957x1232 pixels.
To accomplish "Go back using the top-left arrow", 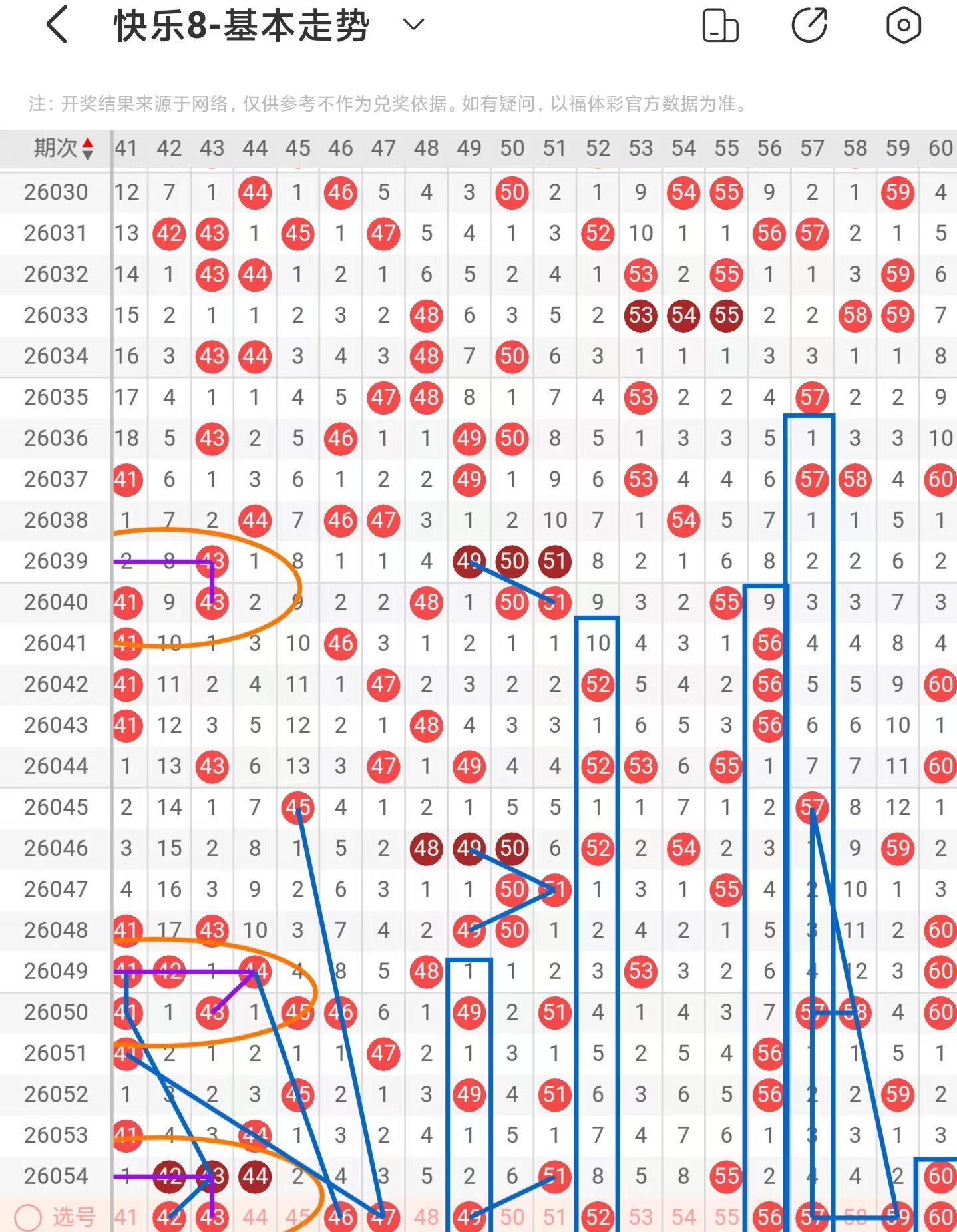I will (x=57, y=25).
